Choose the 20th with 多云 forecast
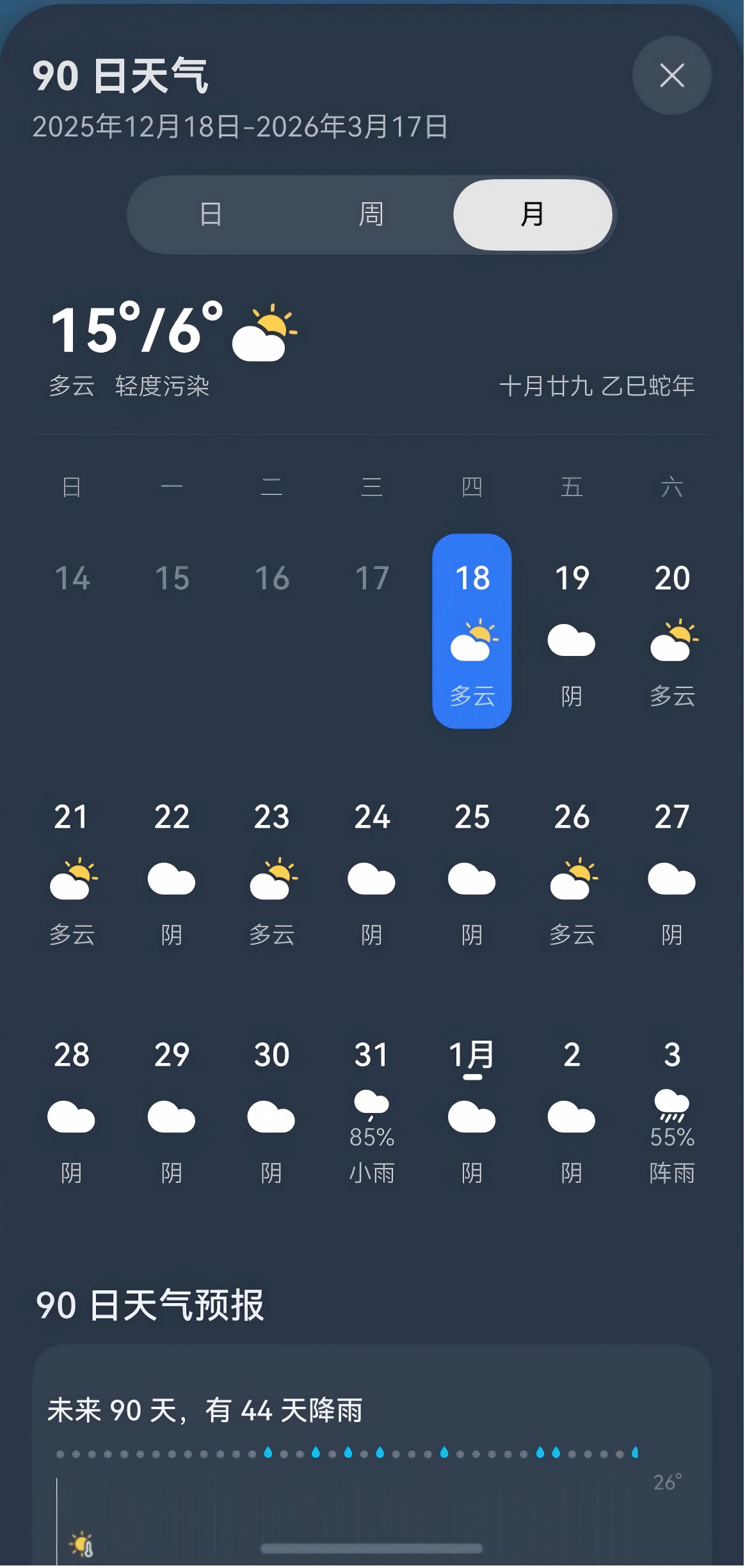Image resolution: width=745 pixels, height=1568 pixels. 672,630
